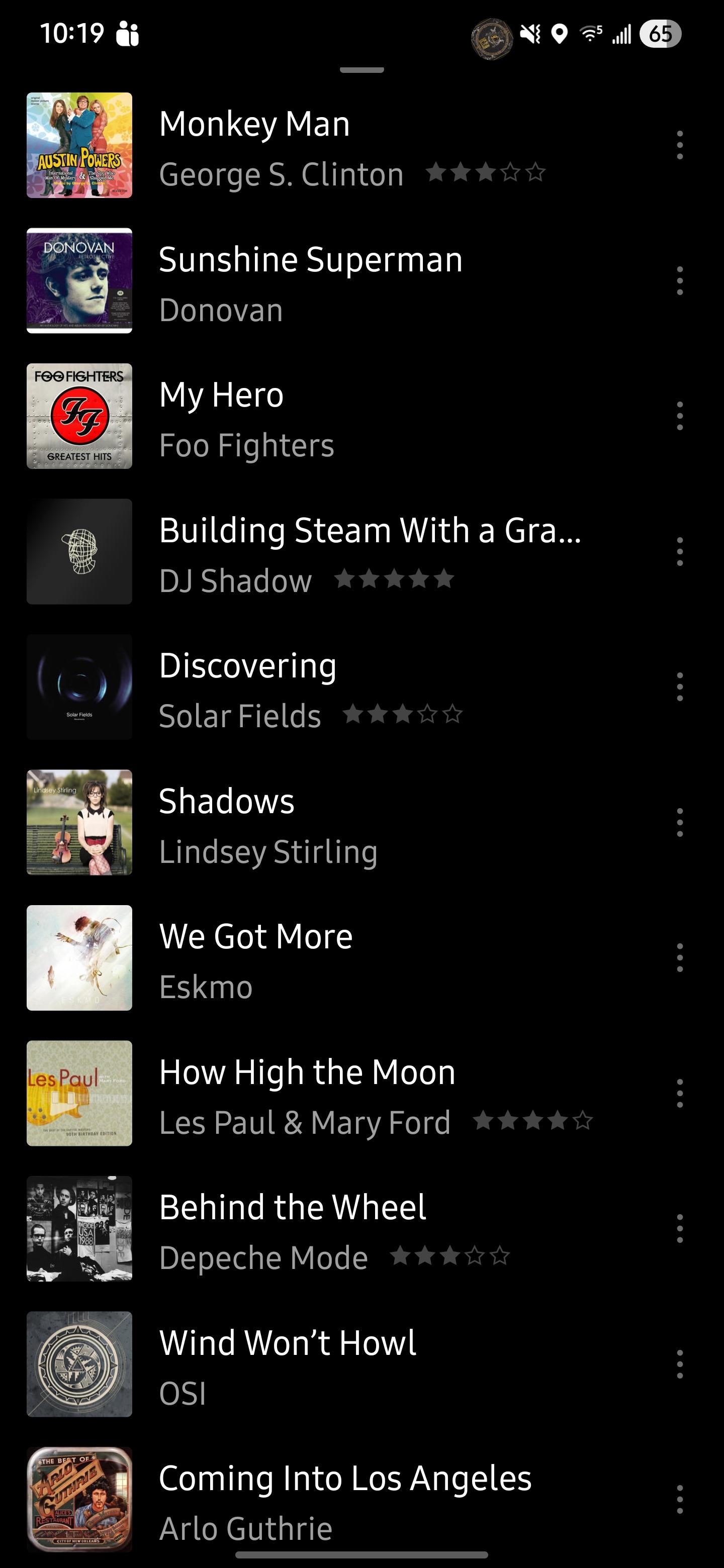The height and width of the screenshot is (1568, 724).
Task: Open more options for Sunshine Superman
Action: [x=680, y=280]
